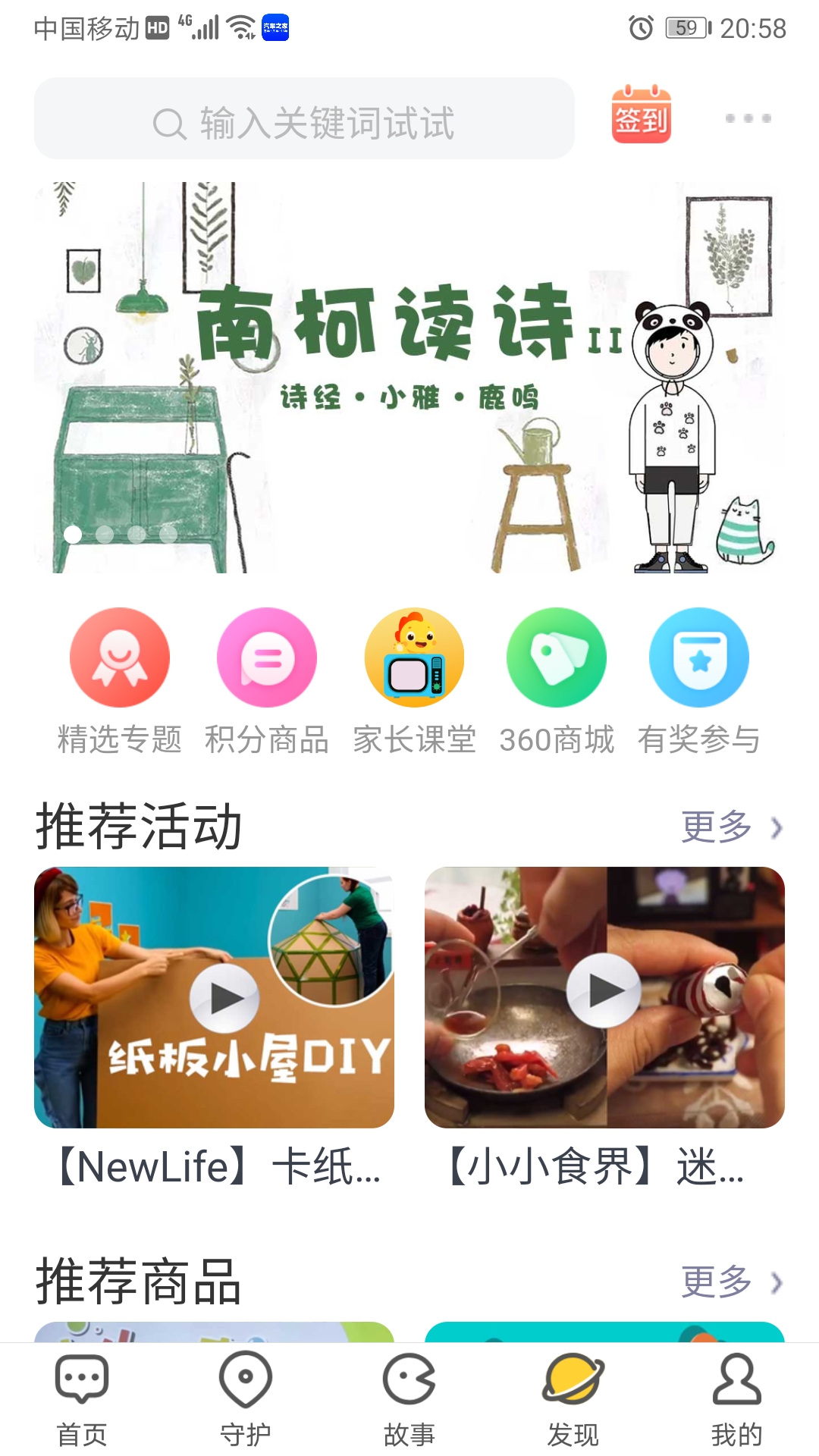View more under 推荐商品

(x=731, y=1282)
